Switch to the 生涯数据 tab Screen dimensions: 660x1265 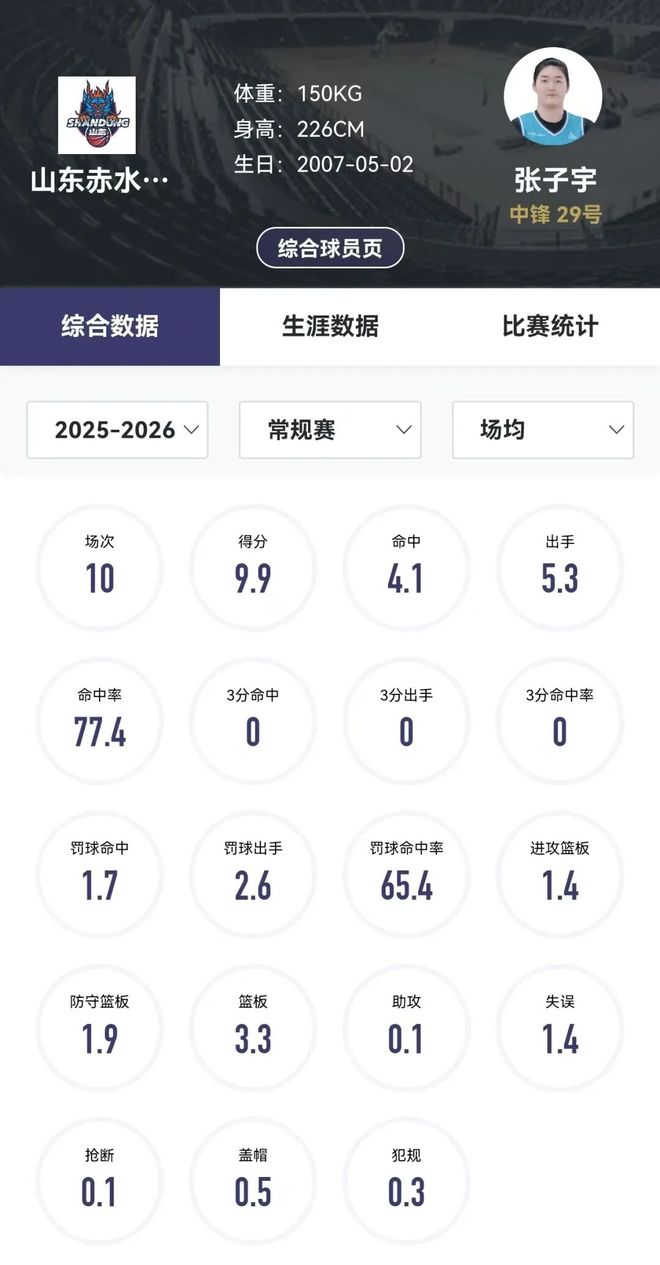point(330,326)
